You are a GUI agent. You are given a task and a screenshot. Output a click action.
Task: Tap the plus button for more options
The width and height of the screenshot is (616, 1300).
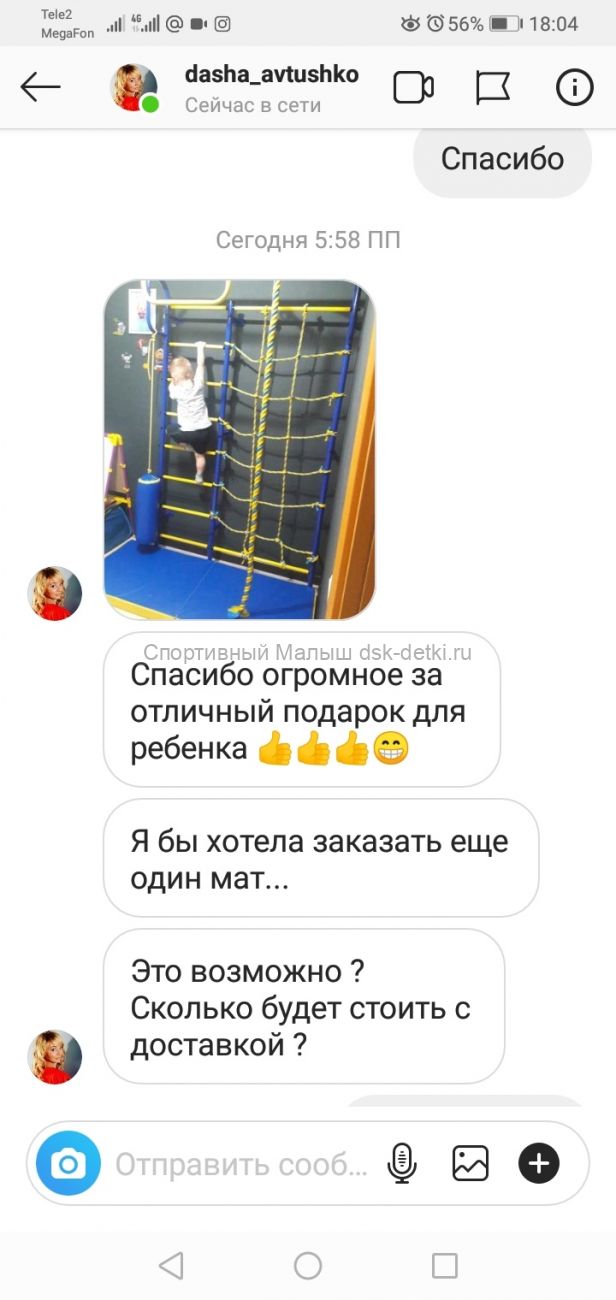coord(539,1163)
